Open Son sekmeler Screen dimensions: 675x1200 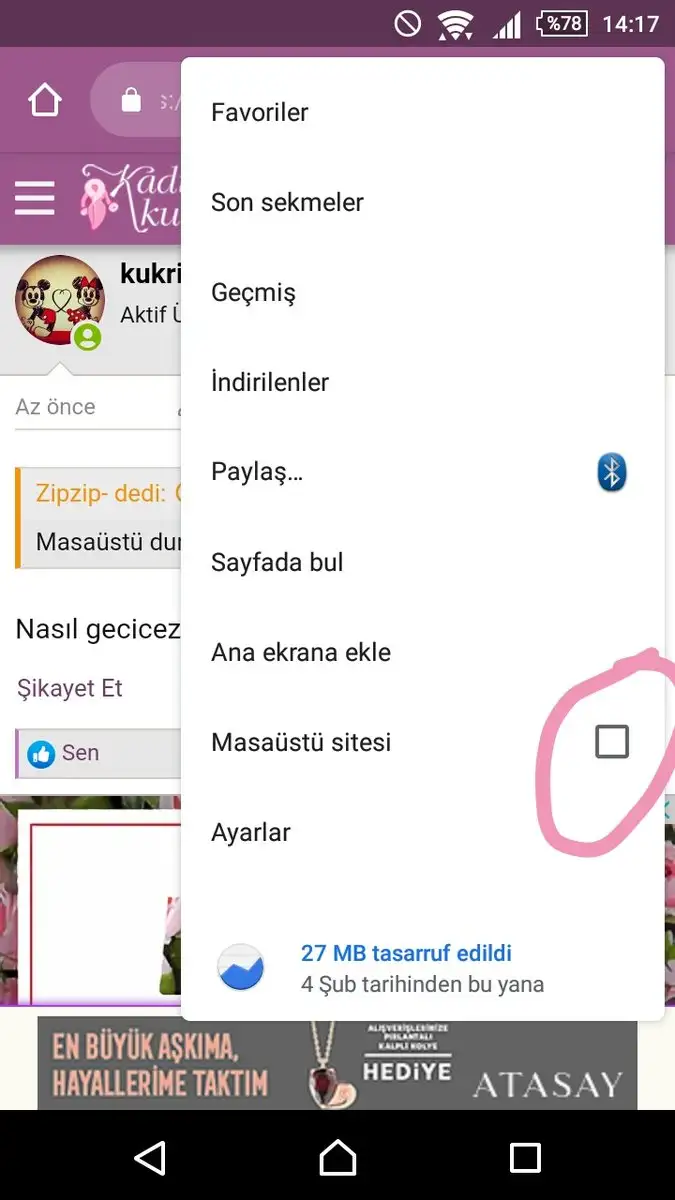[x=422, y=202]
